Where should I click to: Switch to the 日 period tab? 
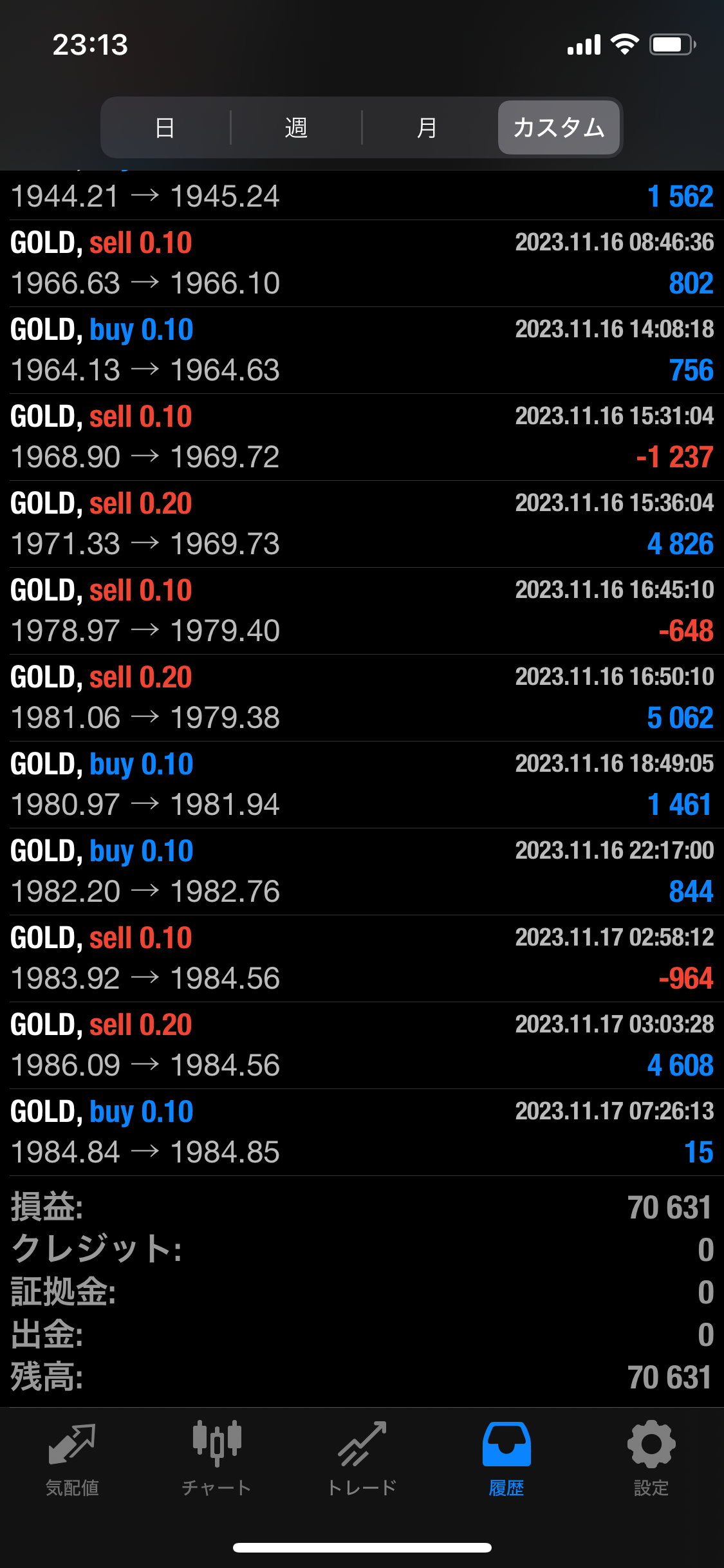[165, 127]
